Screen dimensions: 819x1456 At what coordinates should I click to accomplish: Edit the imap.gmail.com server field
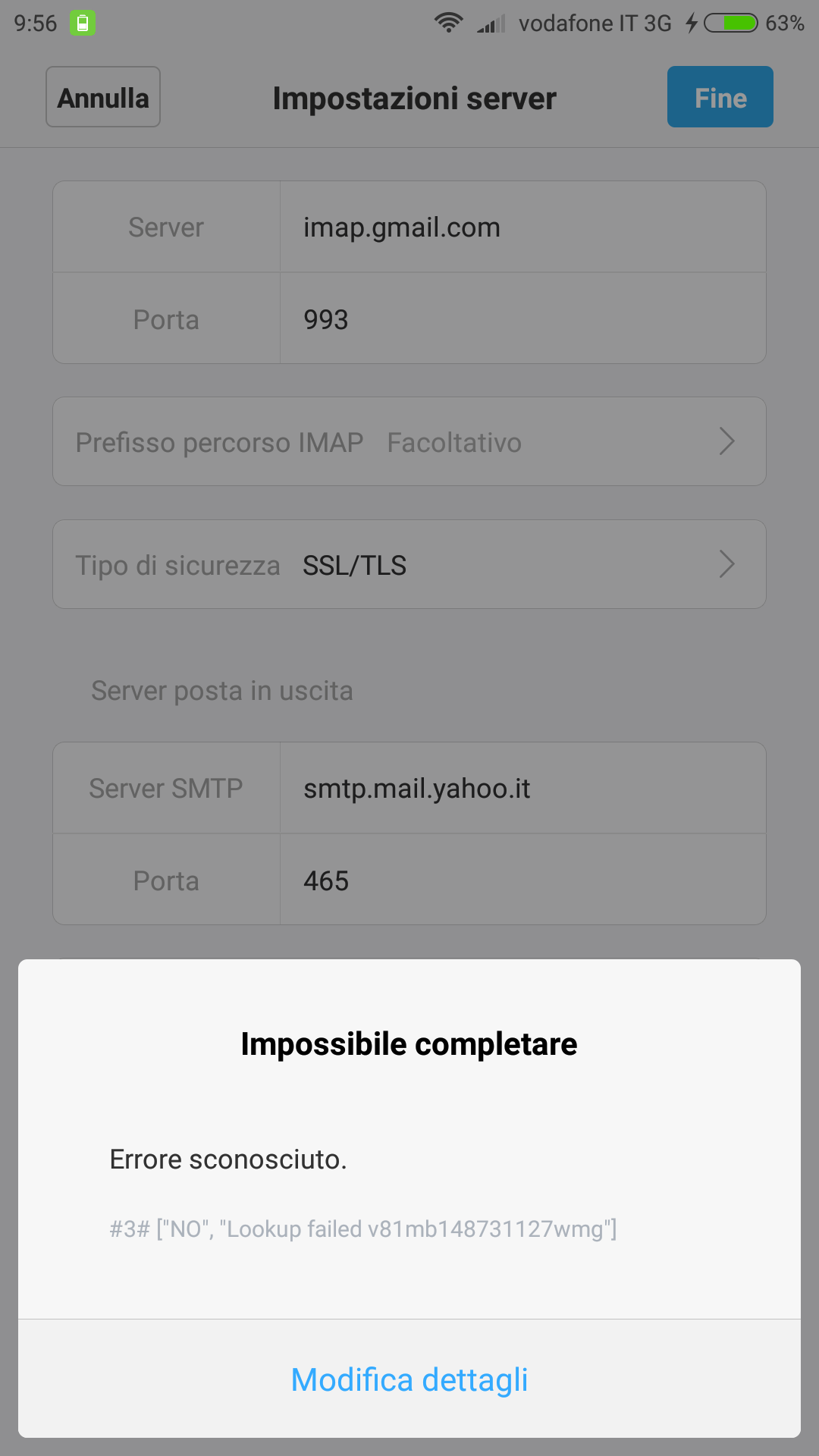coord(523,227)
